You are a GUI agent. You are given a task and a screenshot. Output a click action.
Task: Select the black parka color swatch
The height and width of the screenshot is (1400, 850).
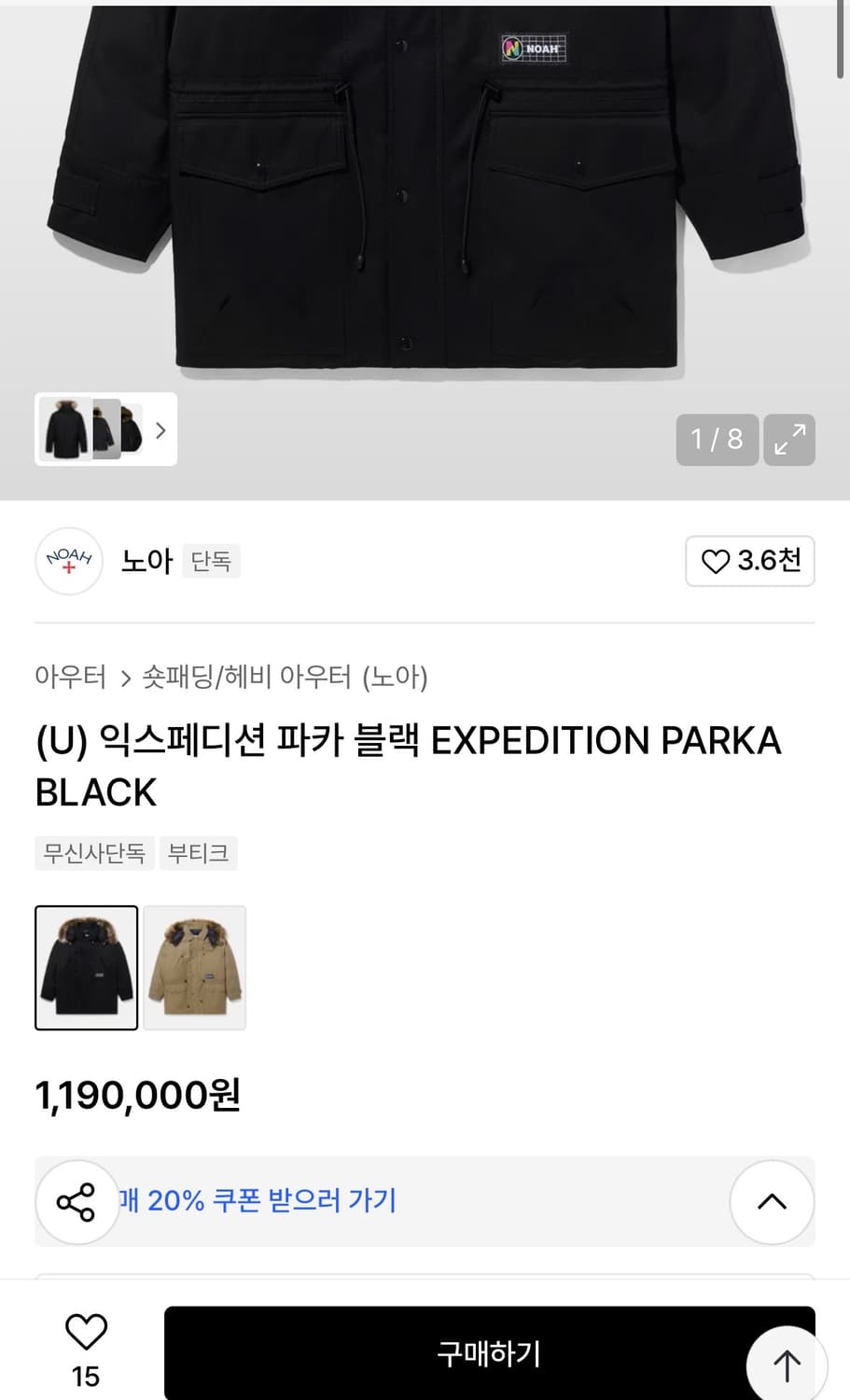[x=86, y=967]
